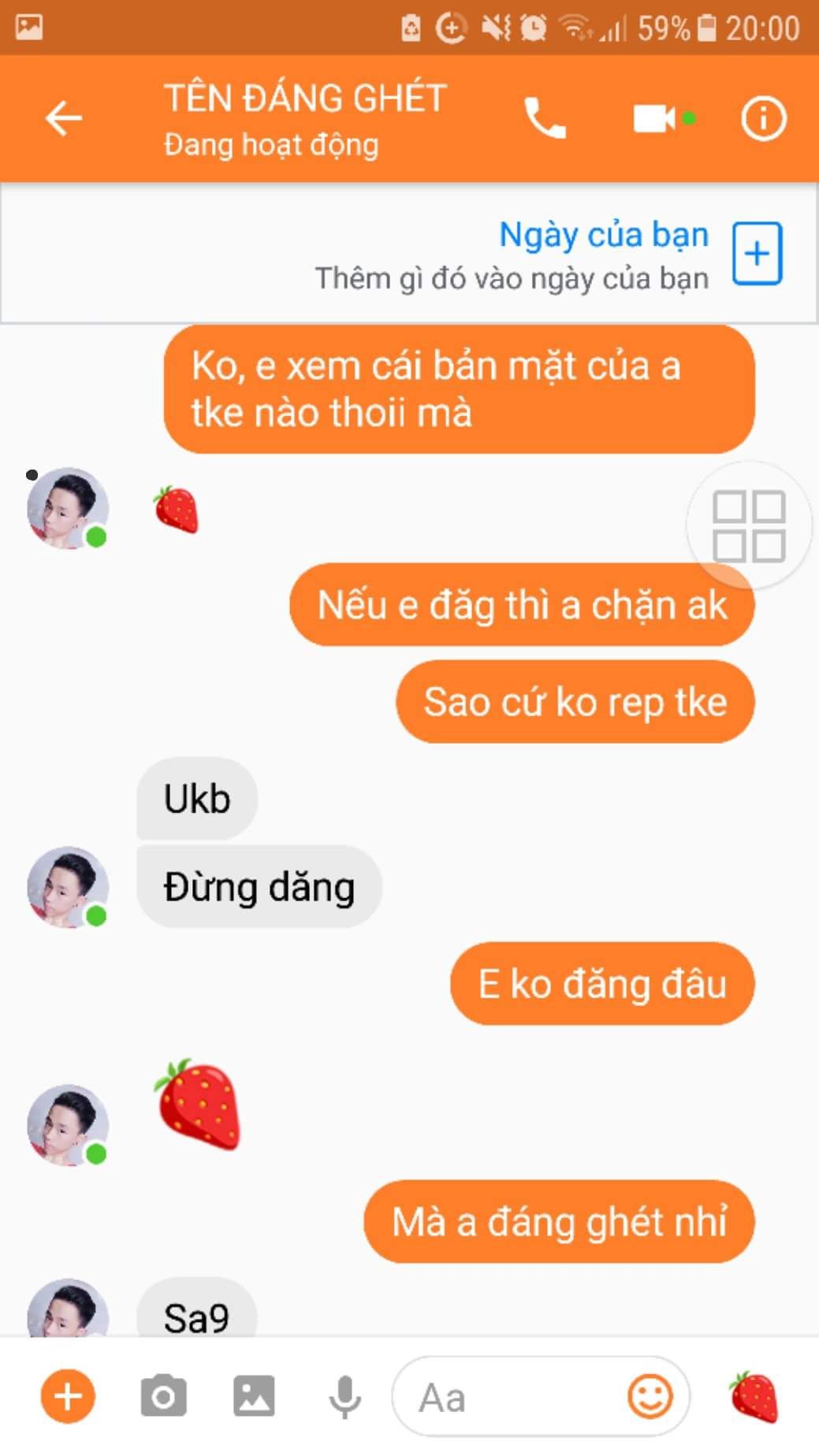Open the emoji picker
Screen dimensions: 819x1456
(x=650, y=1397)
